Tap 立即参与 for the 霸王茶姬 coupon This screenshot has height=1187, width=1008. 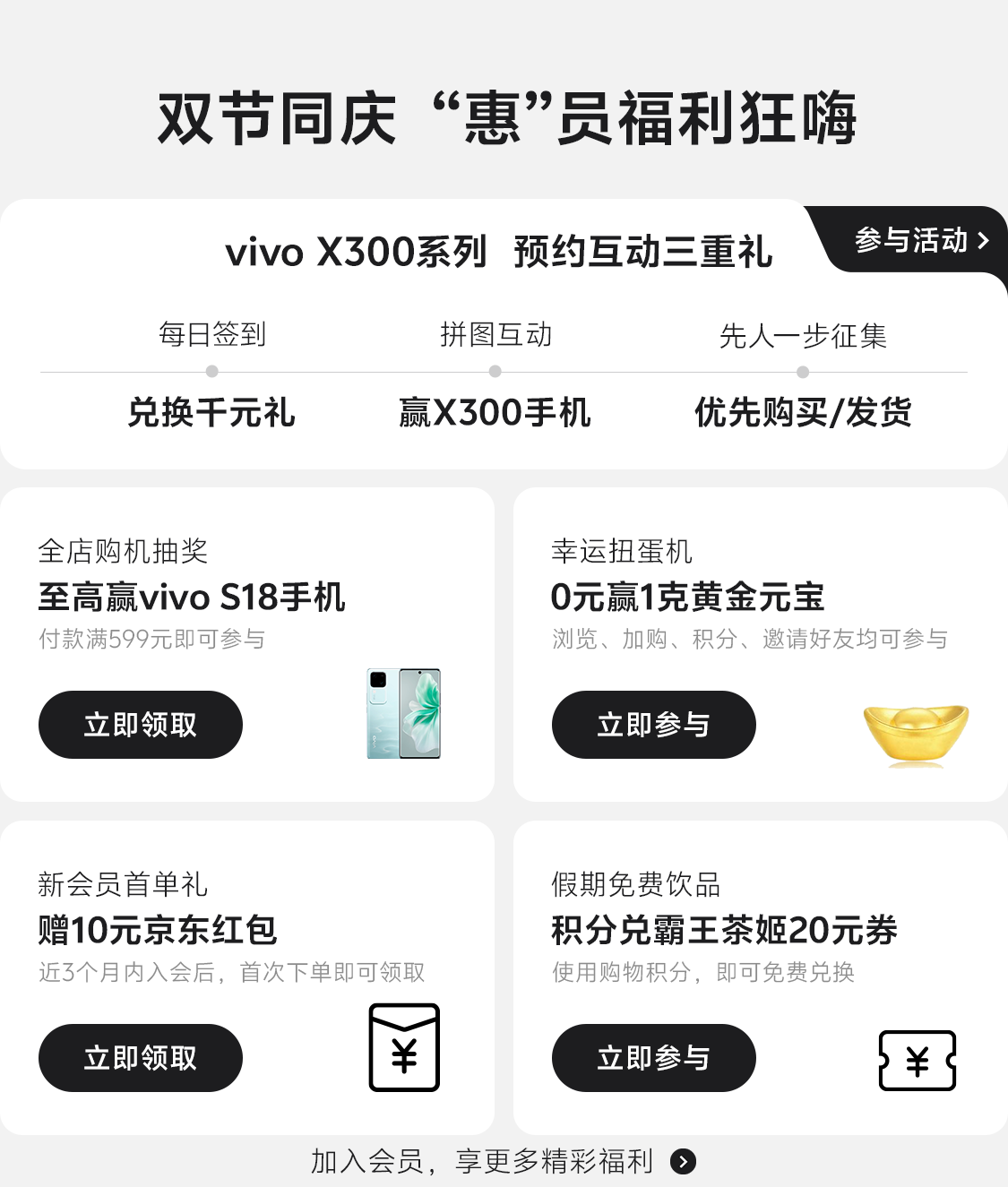pos(653,1058)
